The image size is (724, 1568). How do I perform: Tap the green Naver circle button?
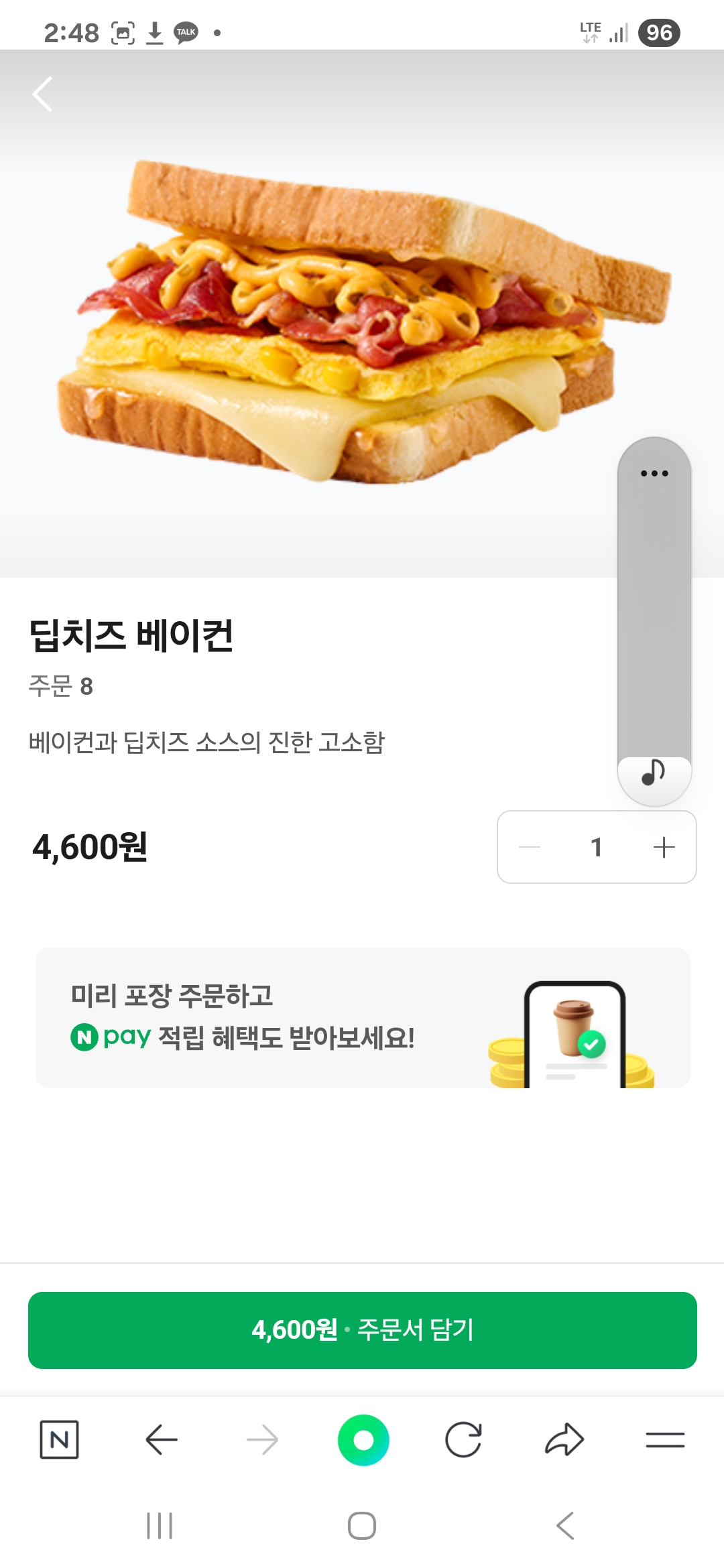click(x=363, y=1439)
